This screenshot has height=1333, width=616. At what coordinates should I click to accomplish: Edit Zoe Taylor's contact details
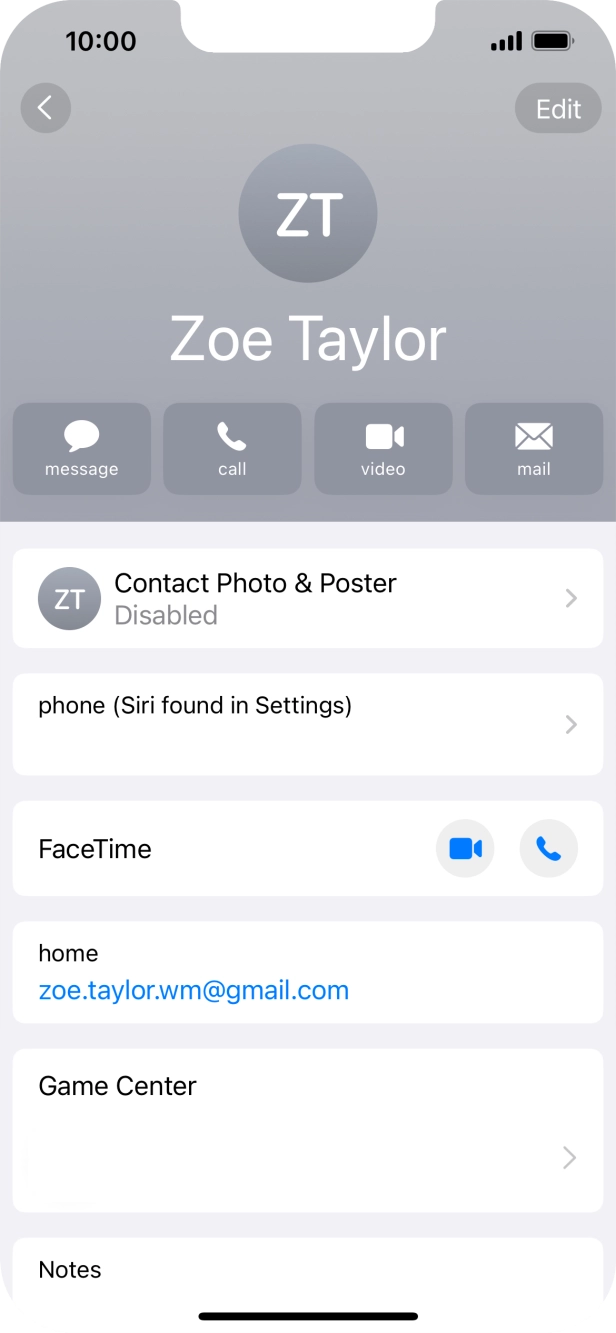[x=558, y=108]
